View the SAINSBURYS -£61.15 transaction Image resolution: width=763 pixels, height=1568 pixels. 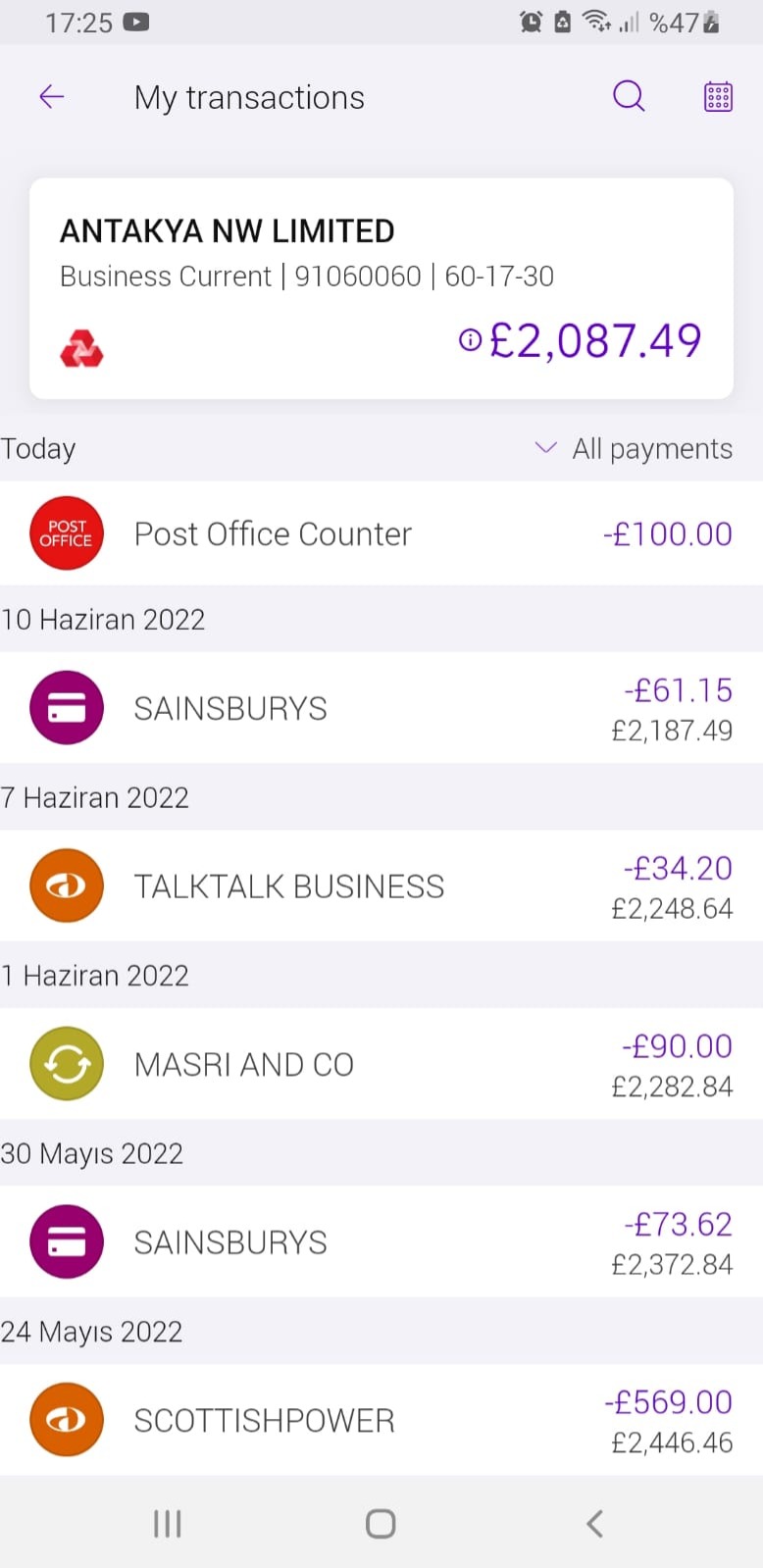point(381,708)
